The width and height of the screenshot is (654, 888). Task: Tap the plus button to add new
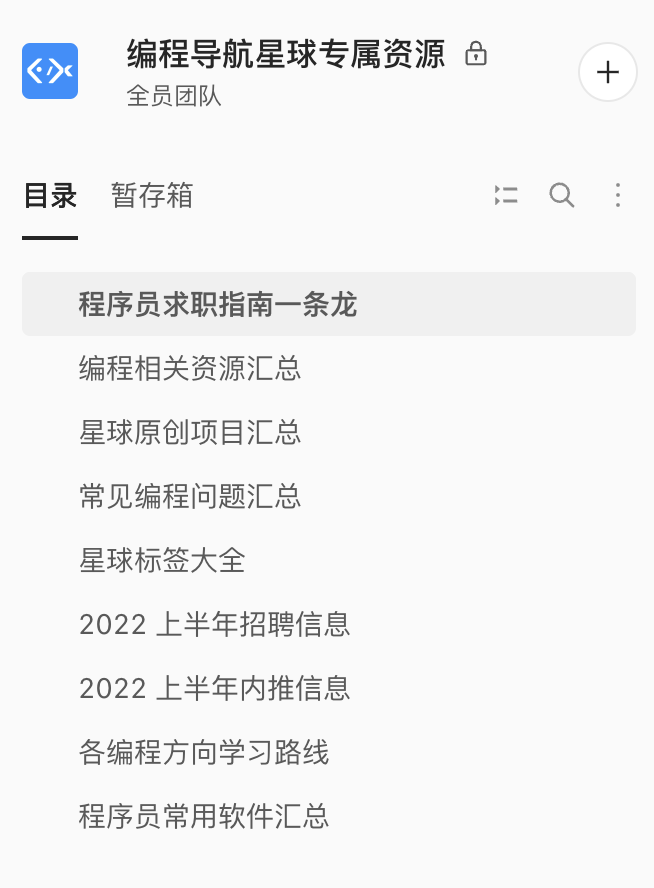(x=607, y=72)
